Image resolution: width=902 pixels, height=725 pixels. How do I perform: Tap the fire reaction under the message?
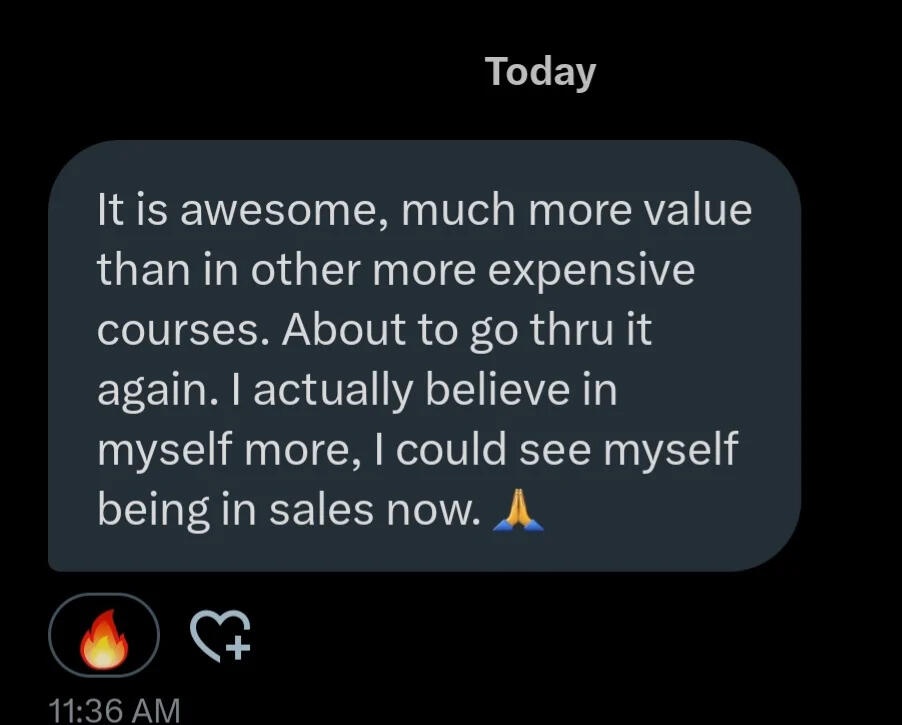point(104,636)
